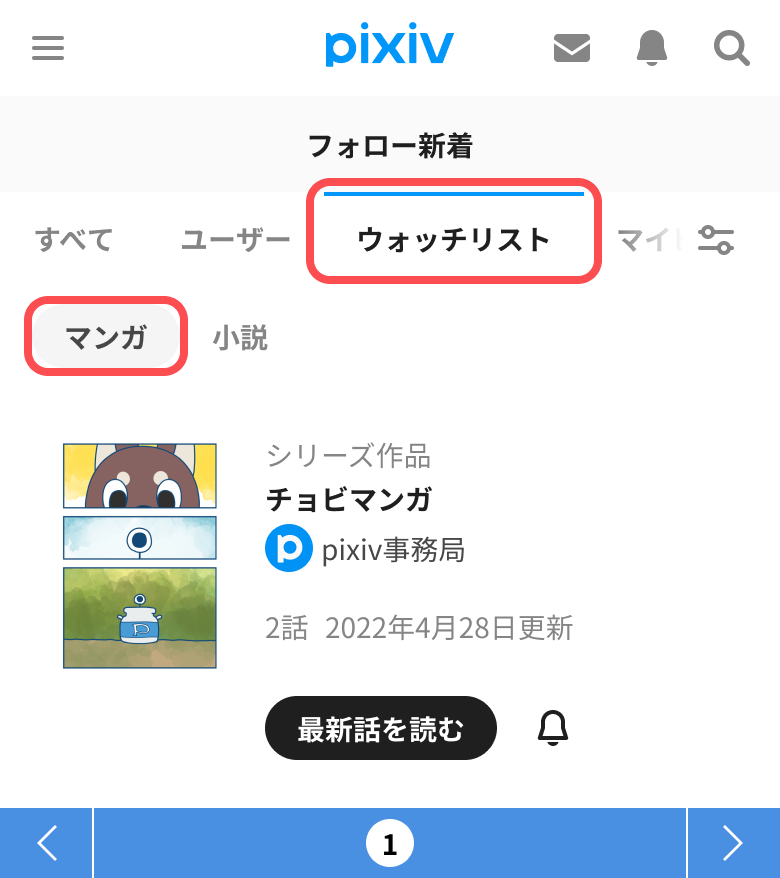Open search with the magnifier icon
This screenshot has width=780, height=878.
pyautogui.click(x=731, y=48)
